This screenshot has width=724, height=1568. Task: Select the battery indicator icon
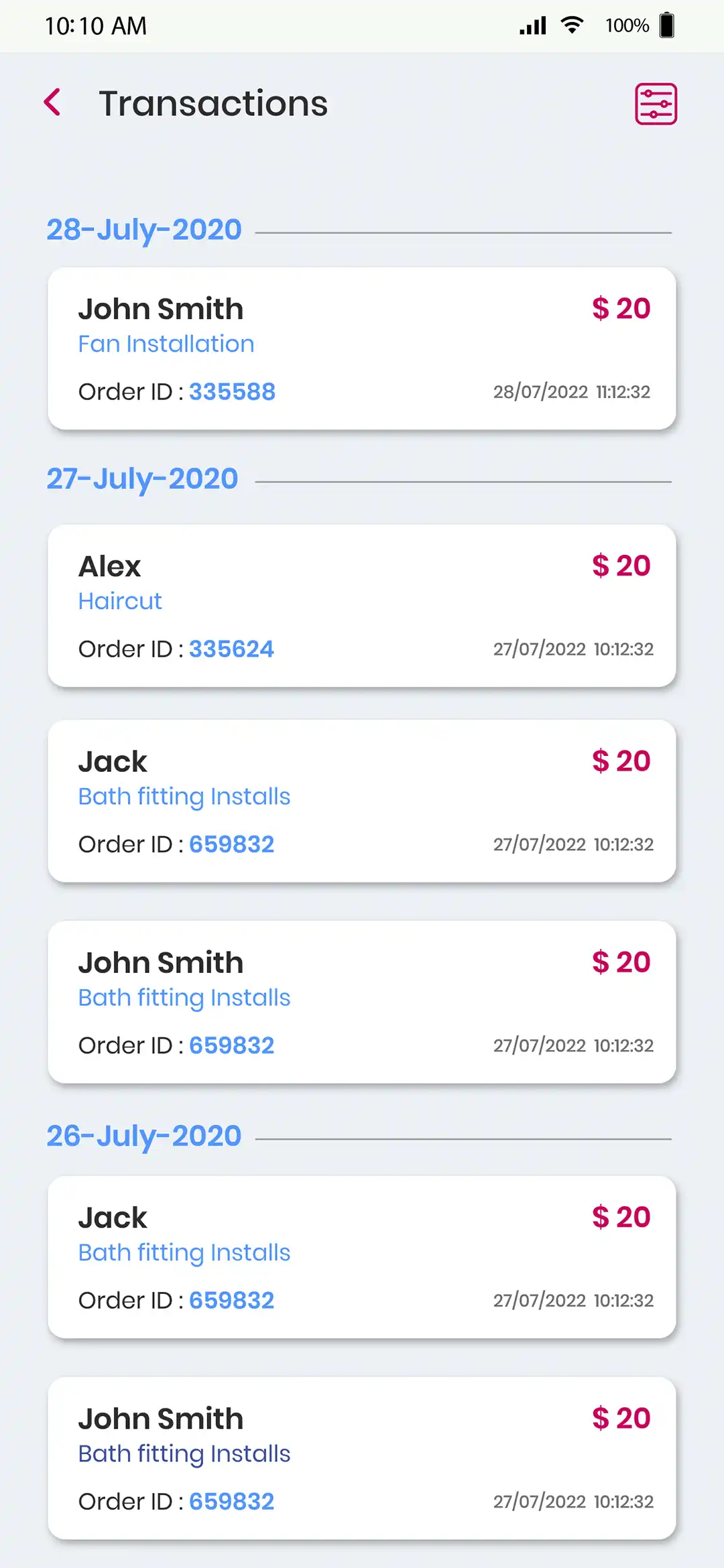666,24
